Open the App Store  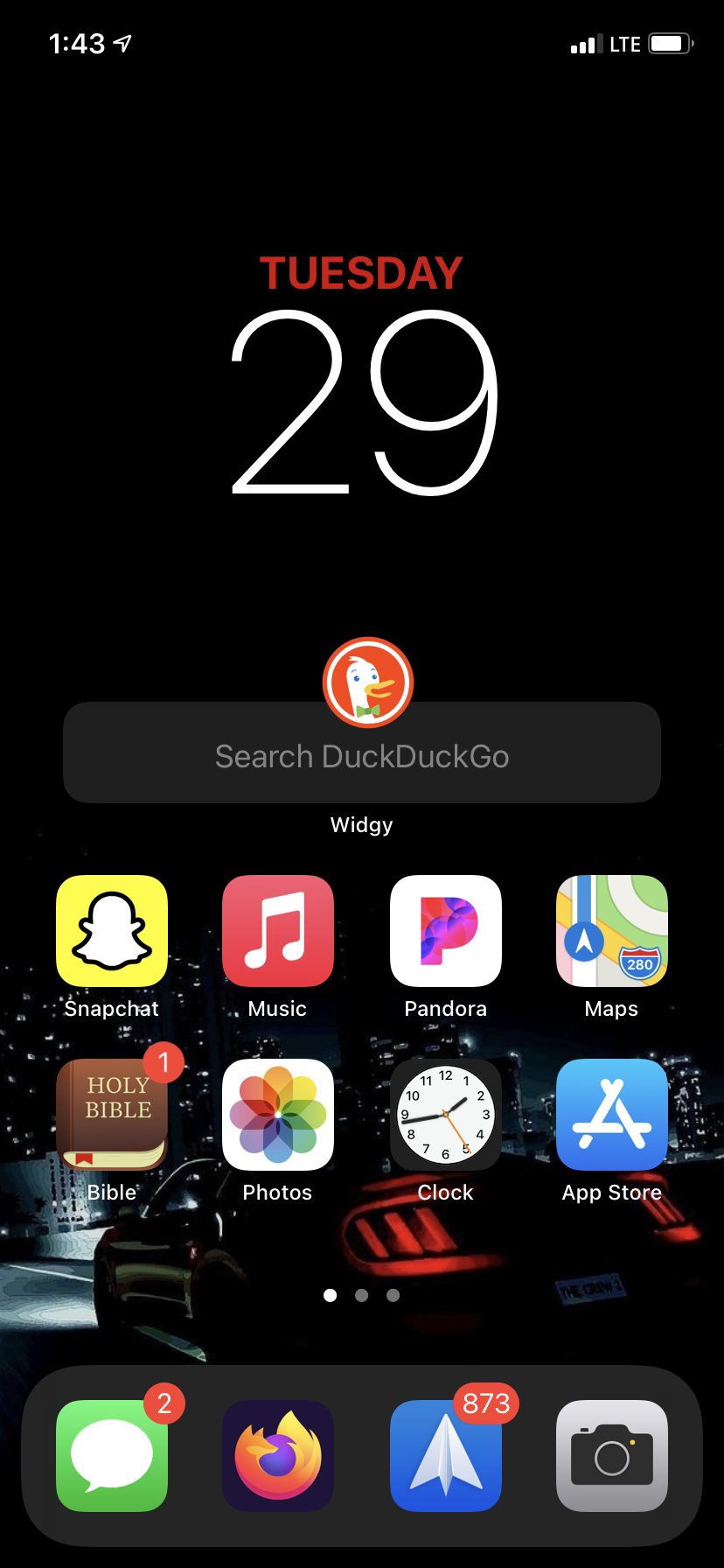611,1115
